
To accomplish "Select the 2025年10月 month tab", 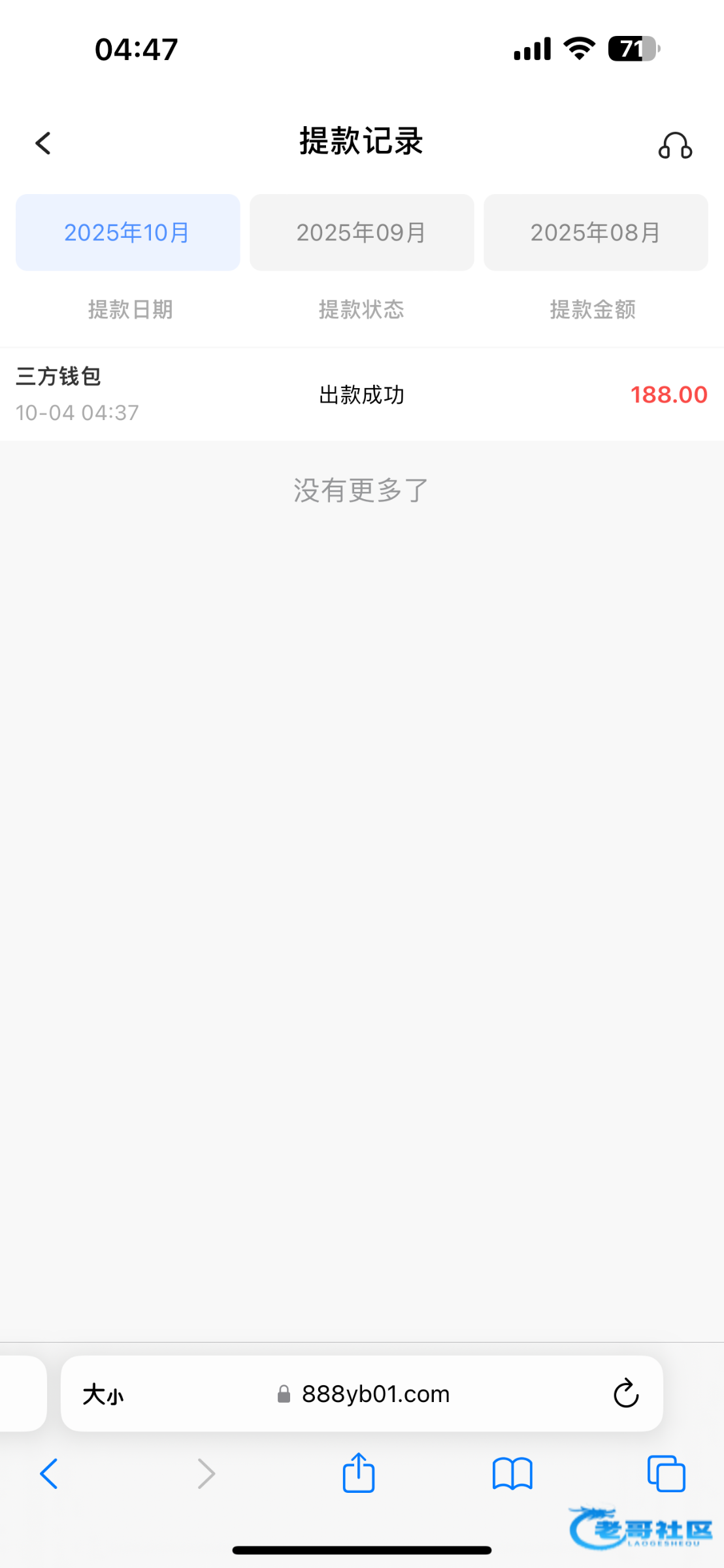I will [128, 232].
